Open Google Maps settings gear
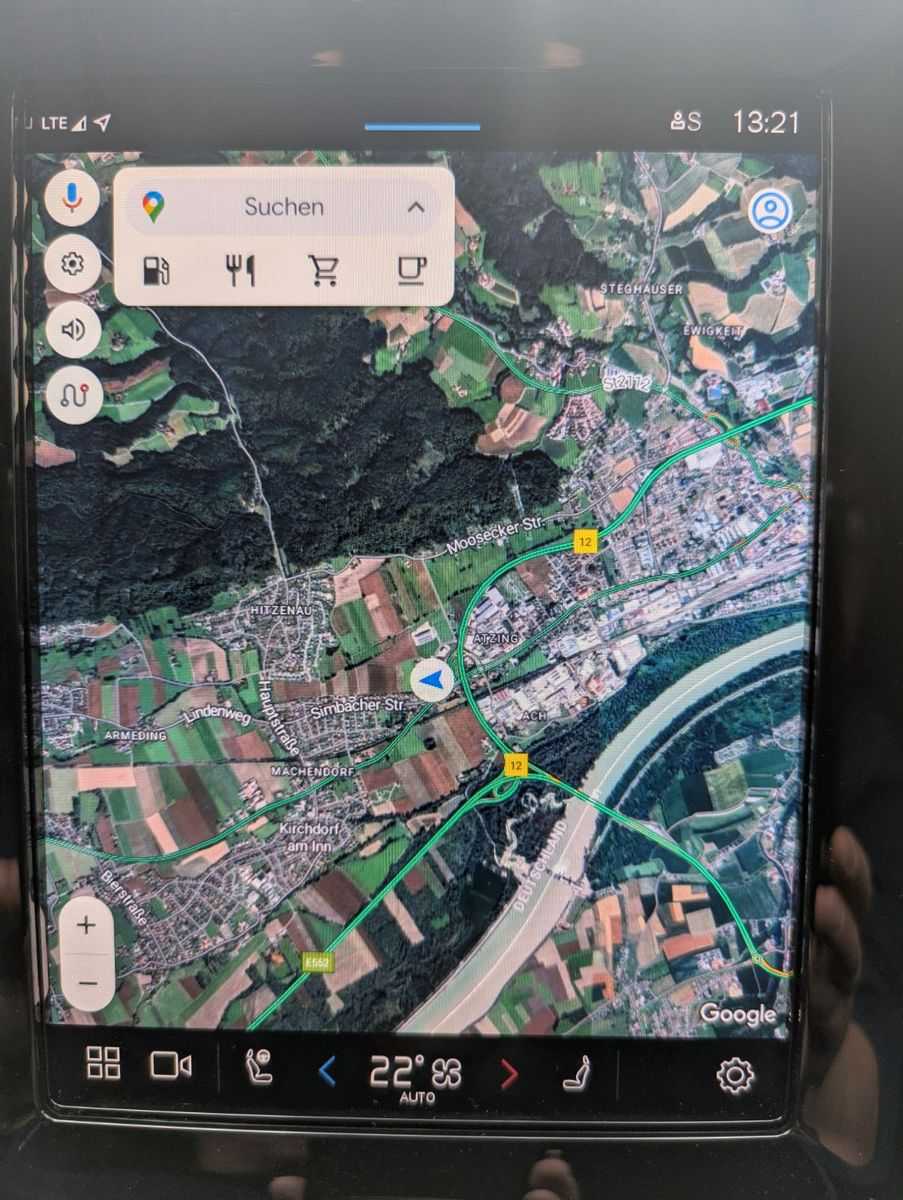Screen dimensions: 903x1200 point(72,264)
